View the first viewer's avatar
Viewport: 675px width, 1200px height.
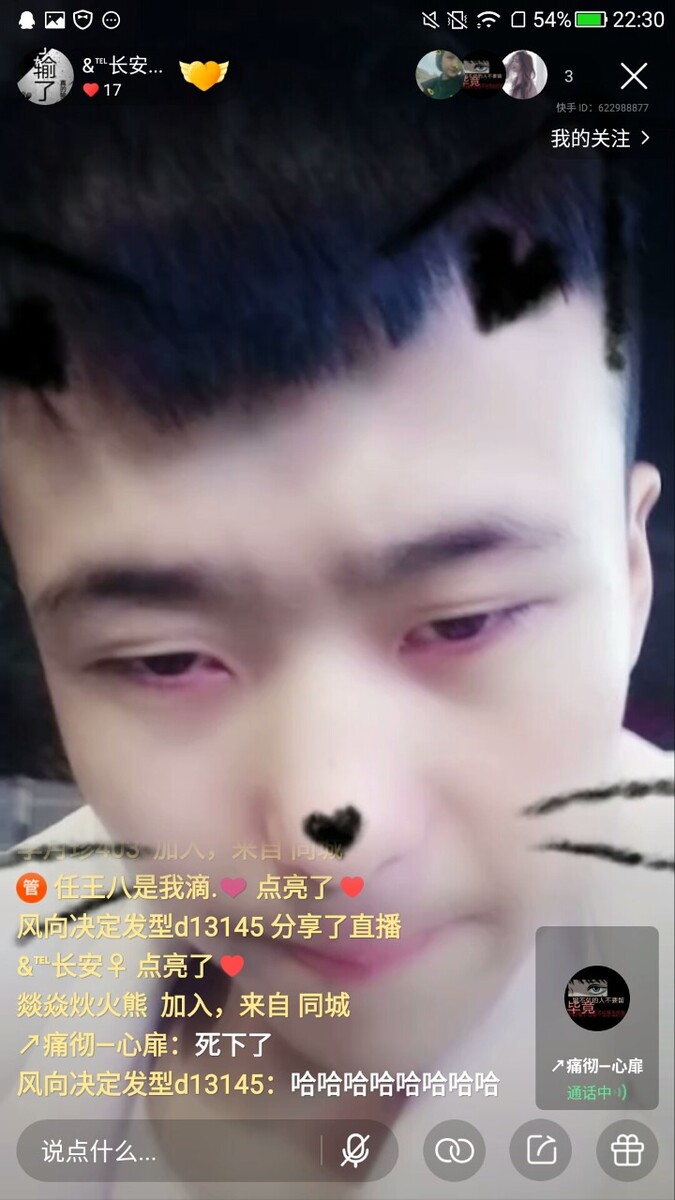coord(439,75)
